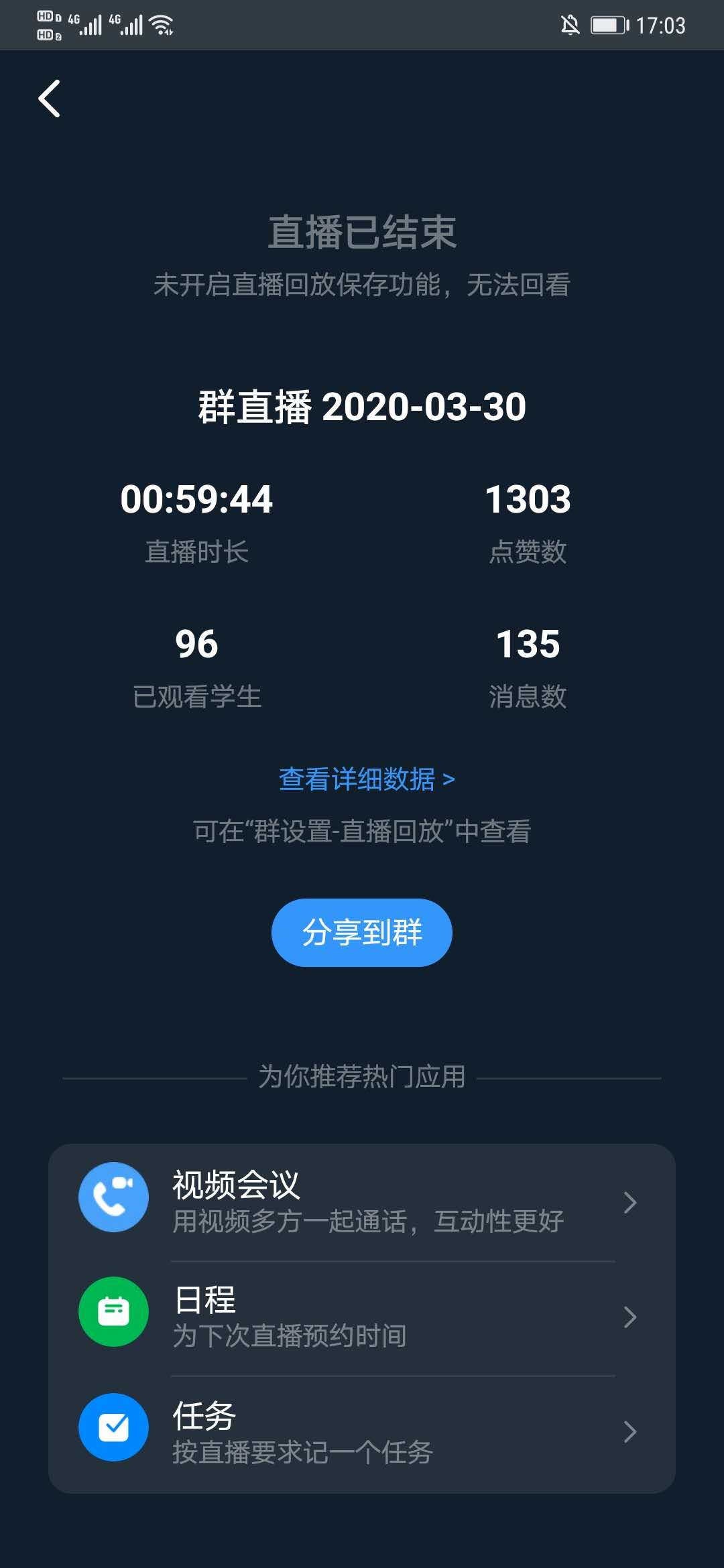
Task: Open the 视频会议 app row
Action: (x=362, y=1202)
